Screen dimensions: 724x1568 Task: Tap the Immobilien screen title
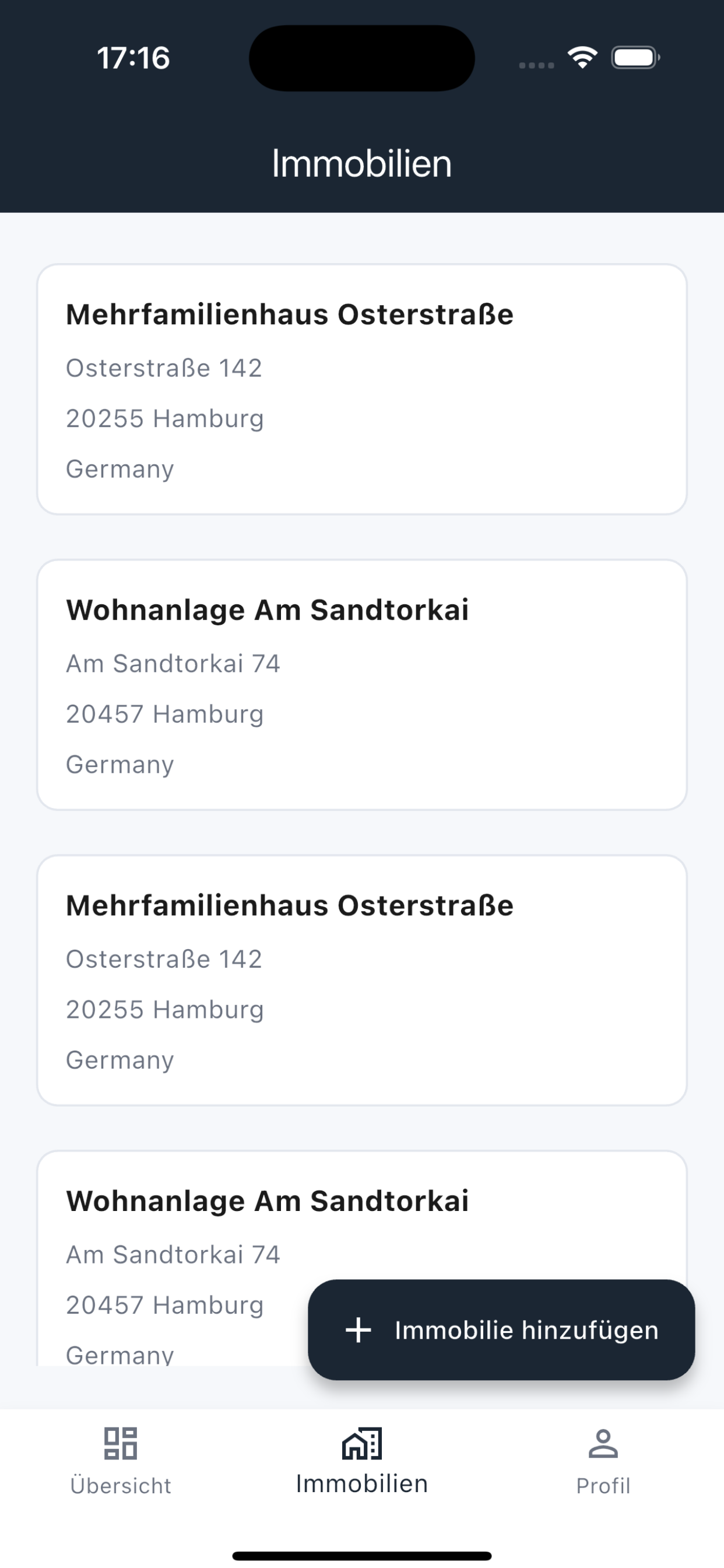(361, 163)
